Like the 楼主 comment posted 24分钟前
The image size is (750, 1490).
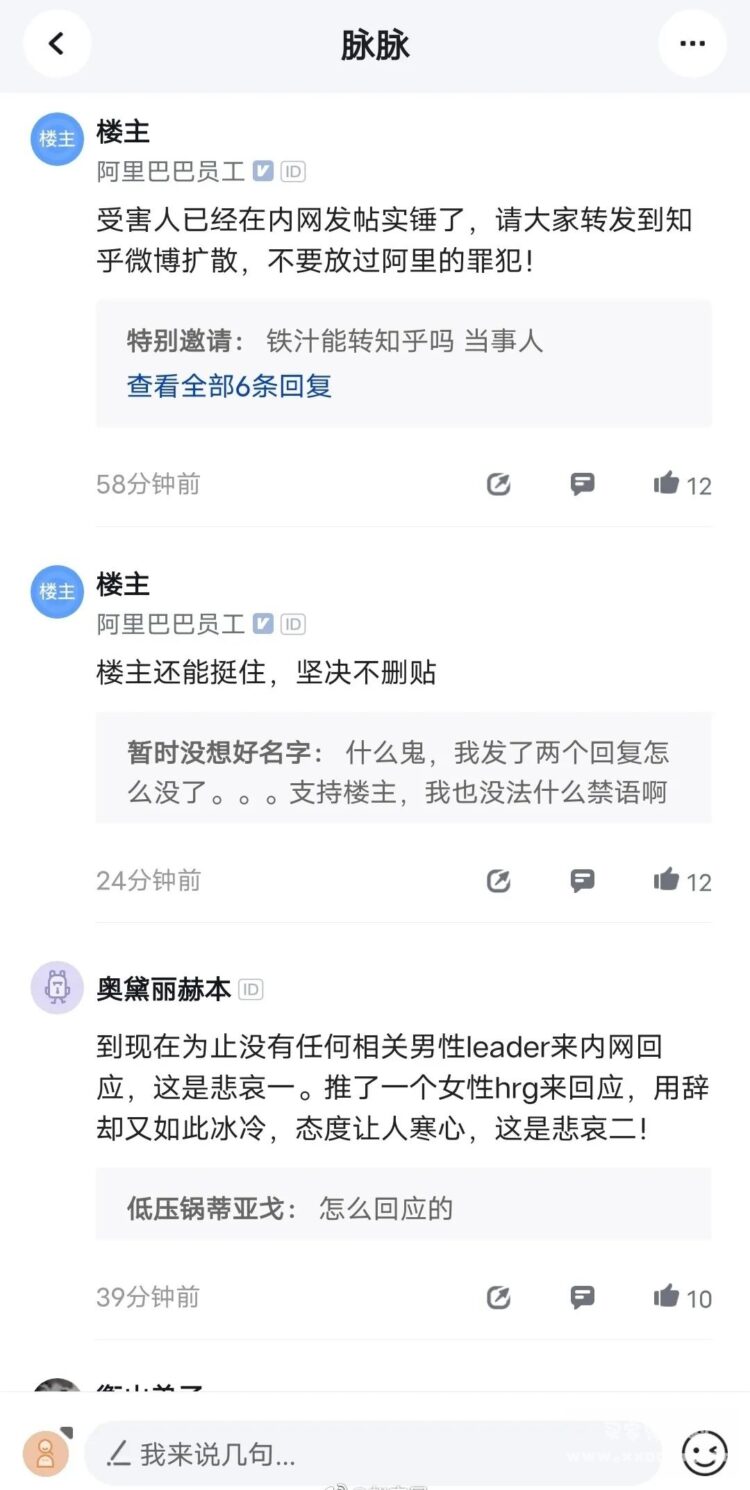[x=682, y=881]
